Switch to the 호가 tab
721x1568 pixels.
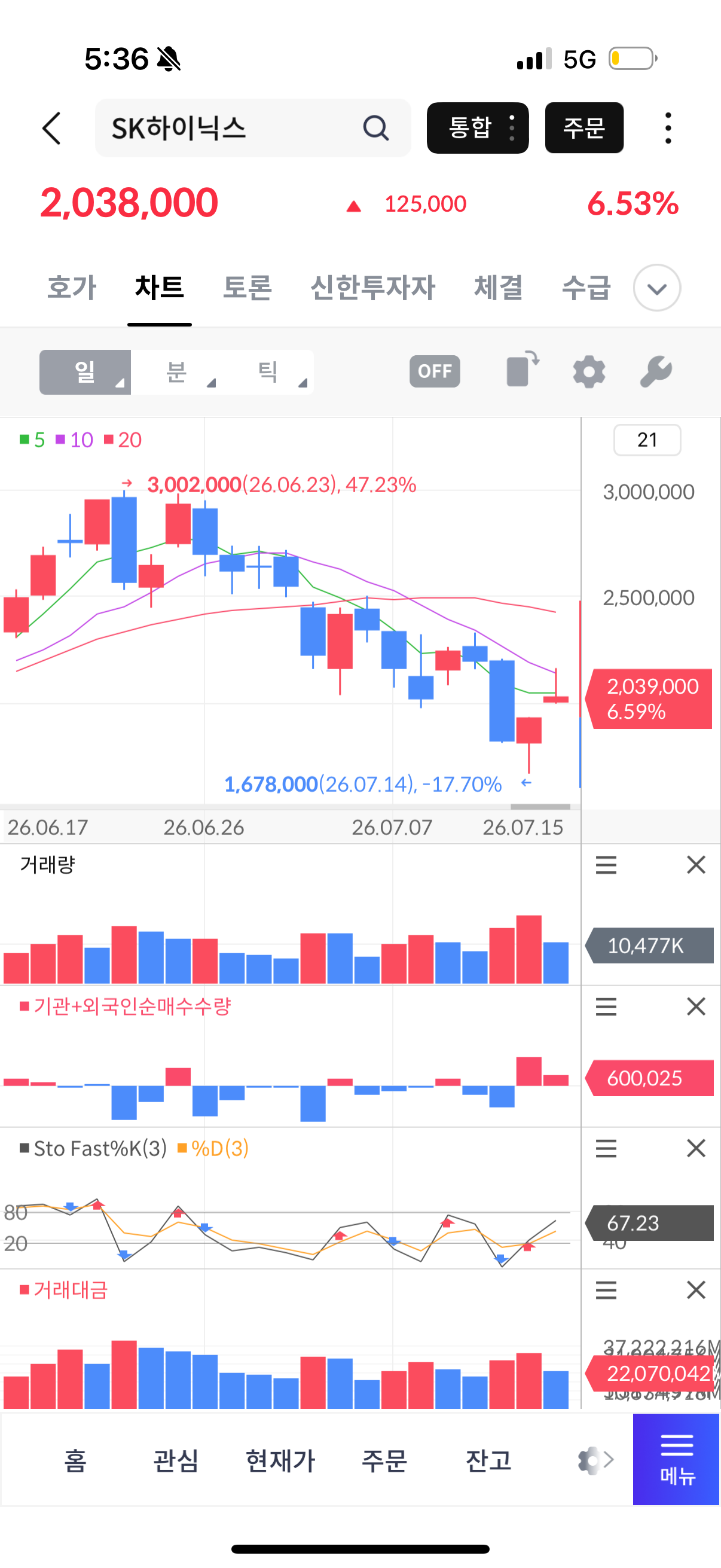[72, 287]
